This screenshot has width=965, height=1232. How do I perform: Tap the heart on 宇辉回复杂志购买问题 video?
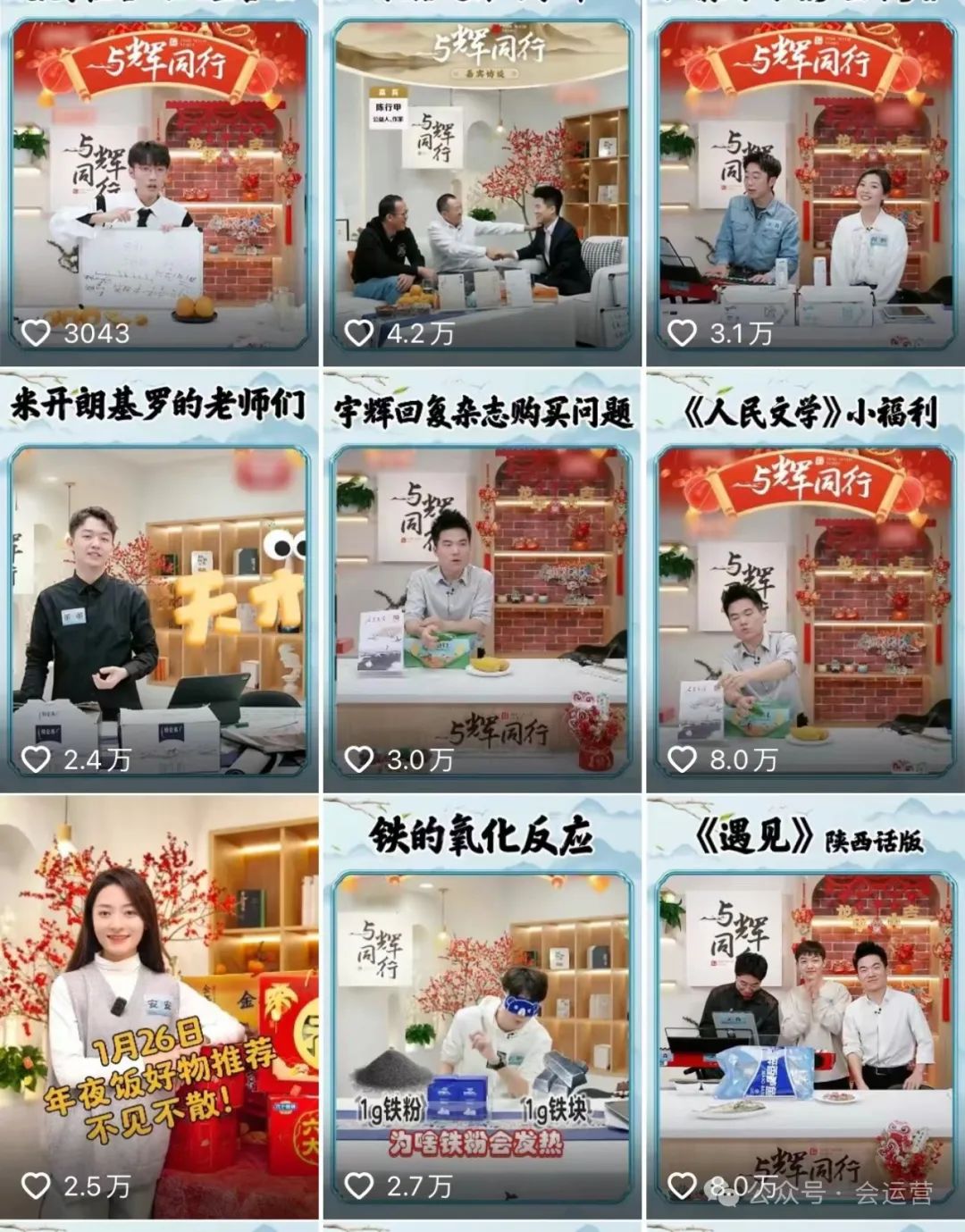coord(360,761)
